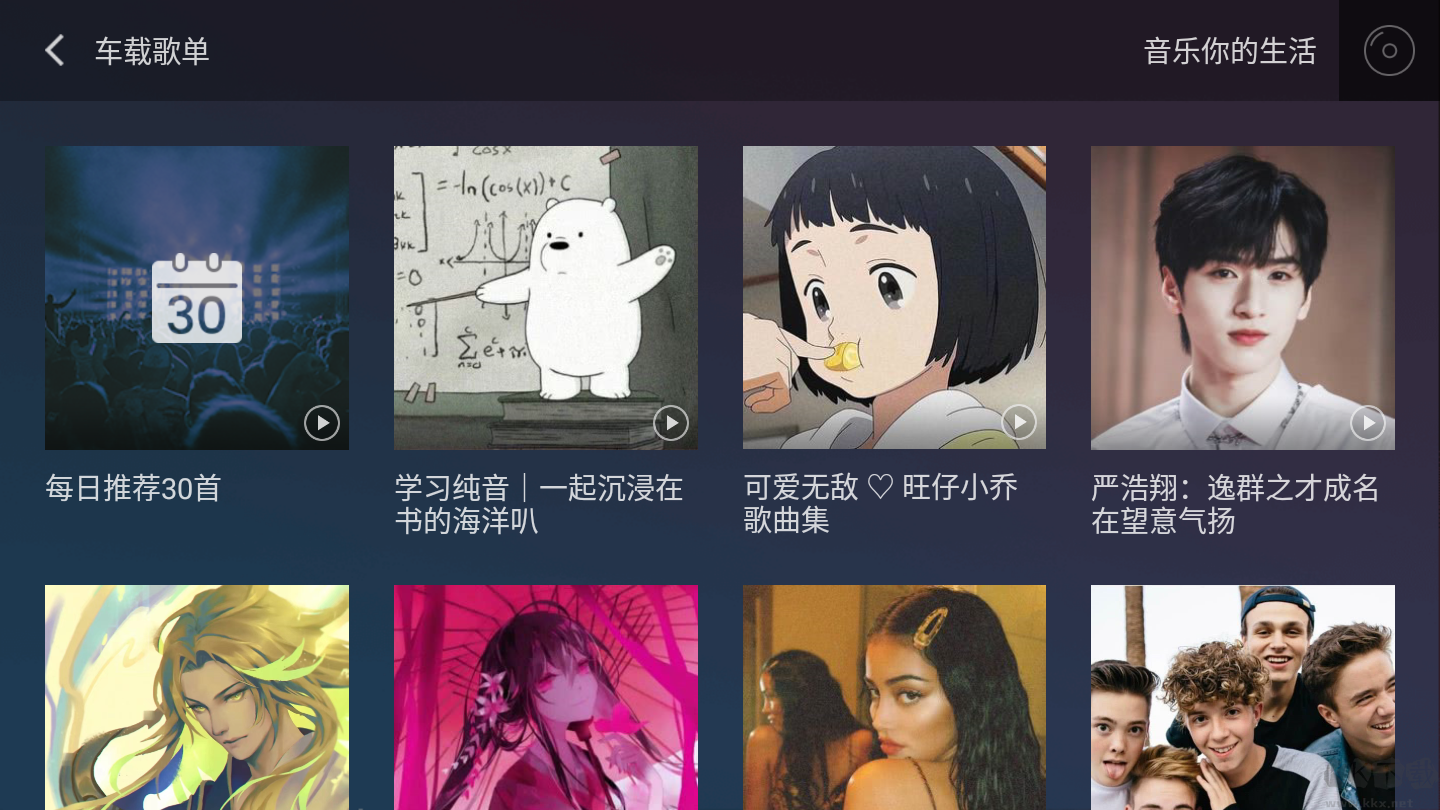Open the 严浩翔 playlist cover

coord(1242,297)
